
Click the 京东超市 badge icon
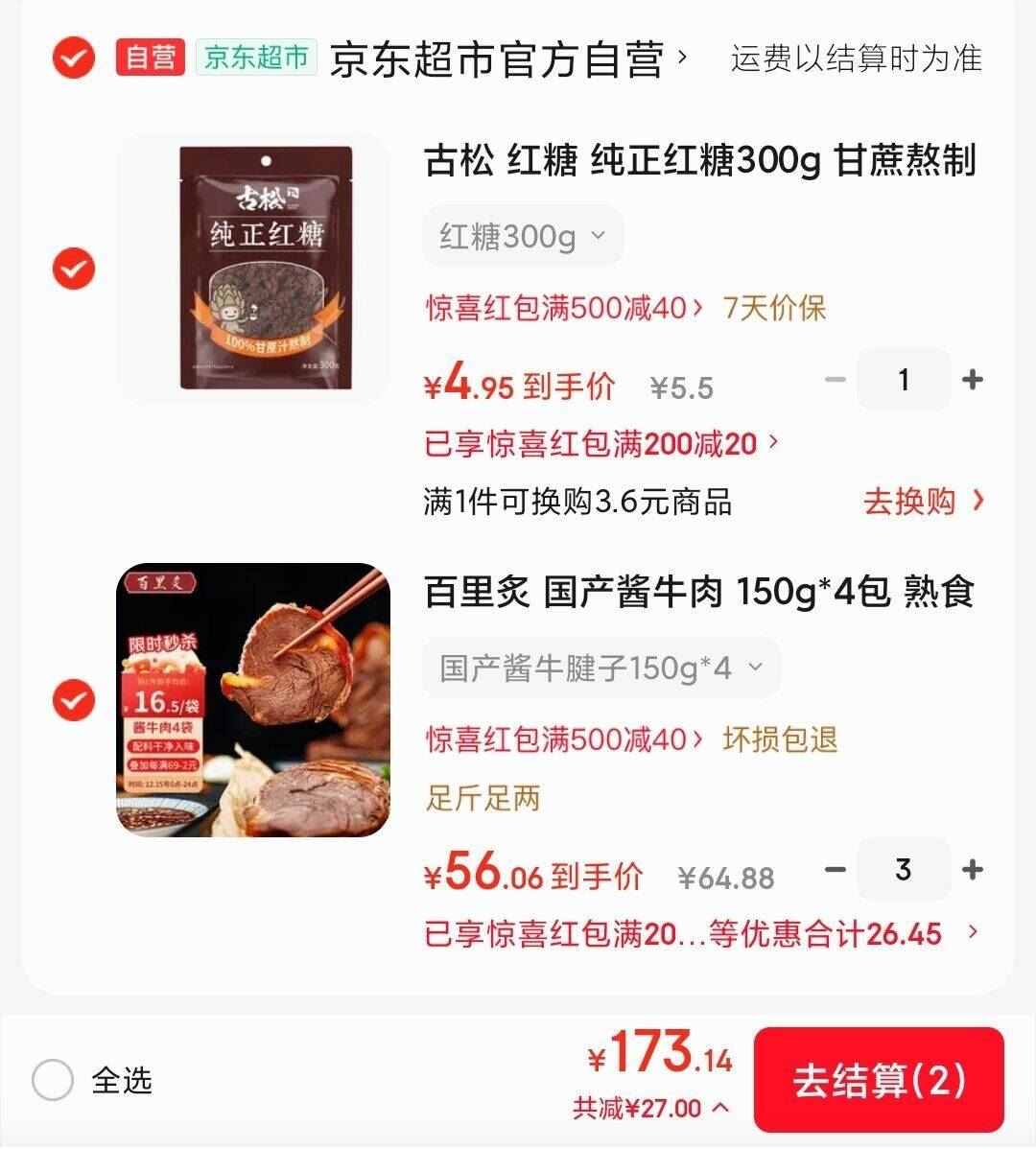coord(257,58)
